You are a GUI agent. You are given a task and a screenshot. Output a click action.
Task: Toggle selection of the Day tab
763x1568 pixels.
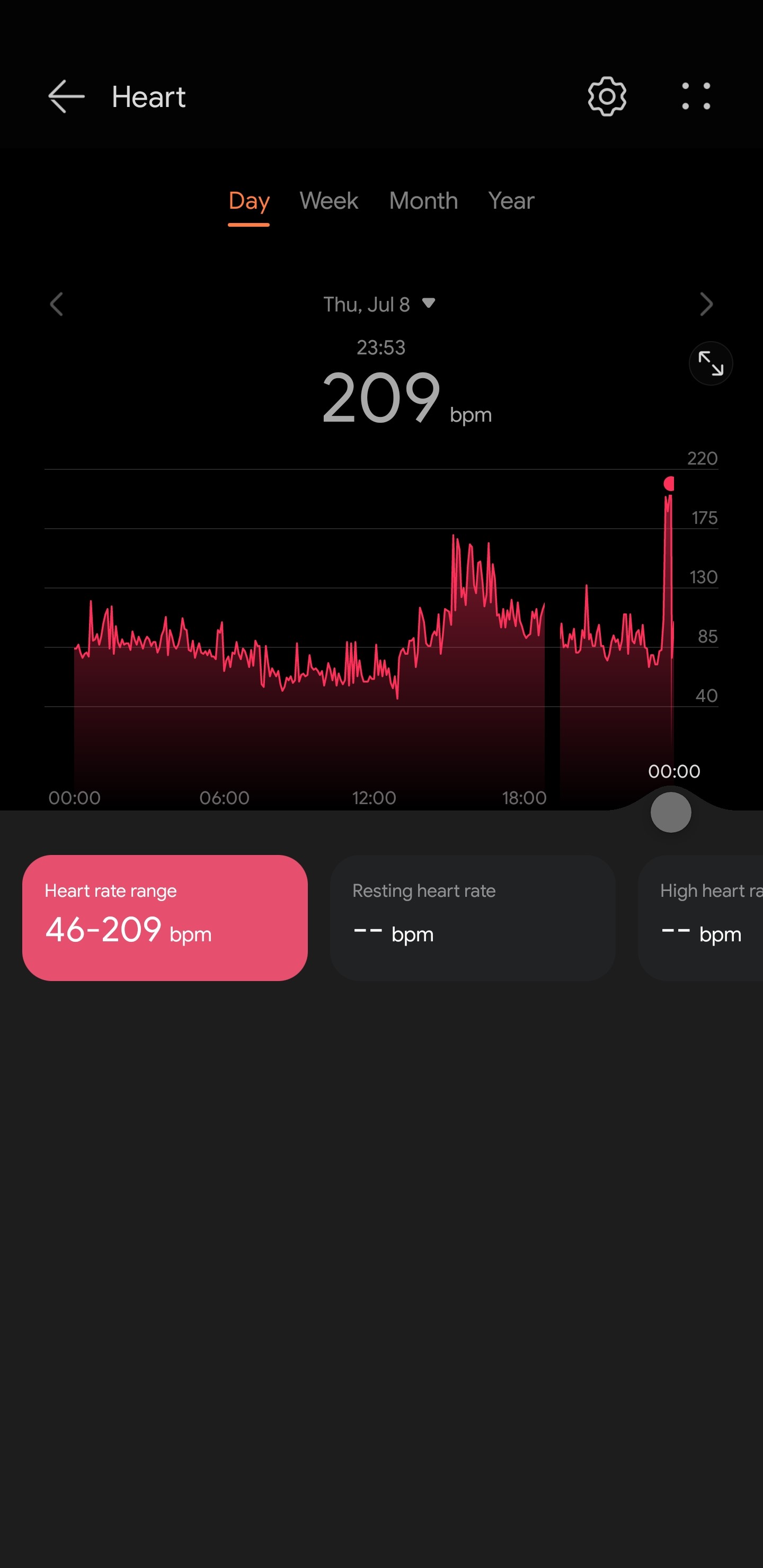249,200
